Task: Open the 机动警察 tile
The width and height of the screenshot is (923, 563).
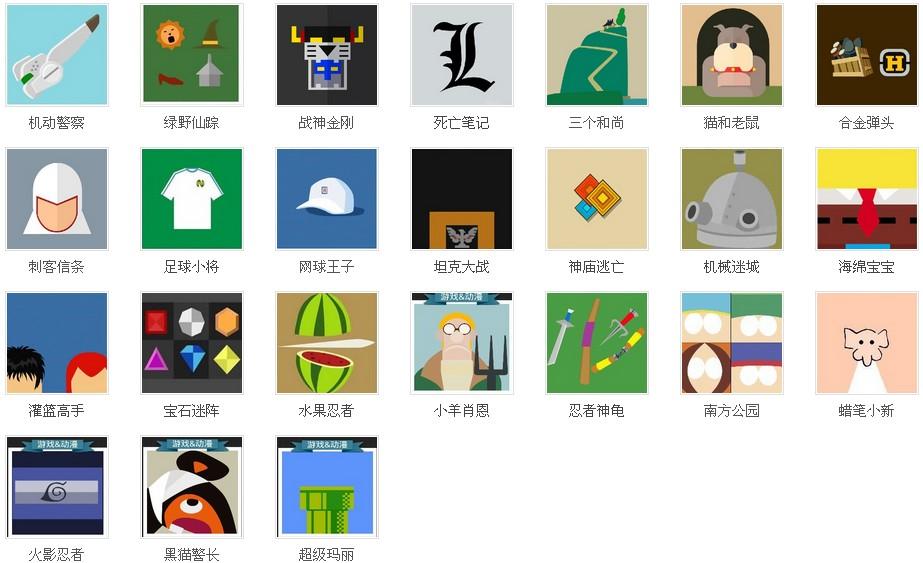Action: click(x=57, y=55)
